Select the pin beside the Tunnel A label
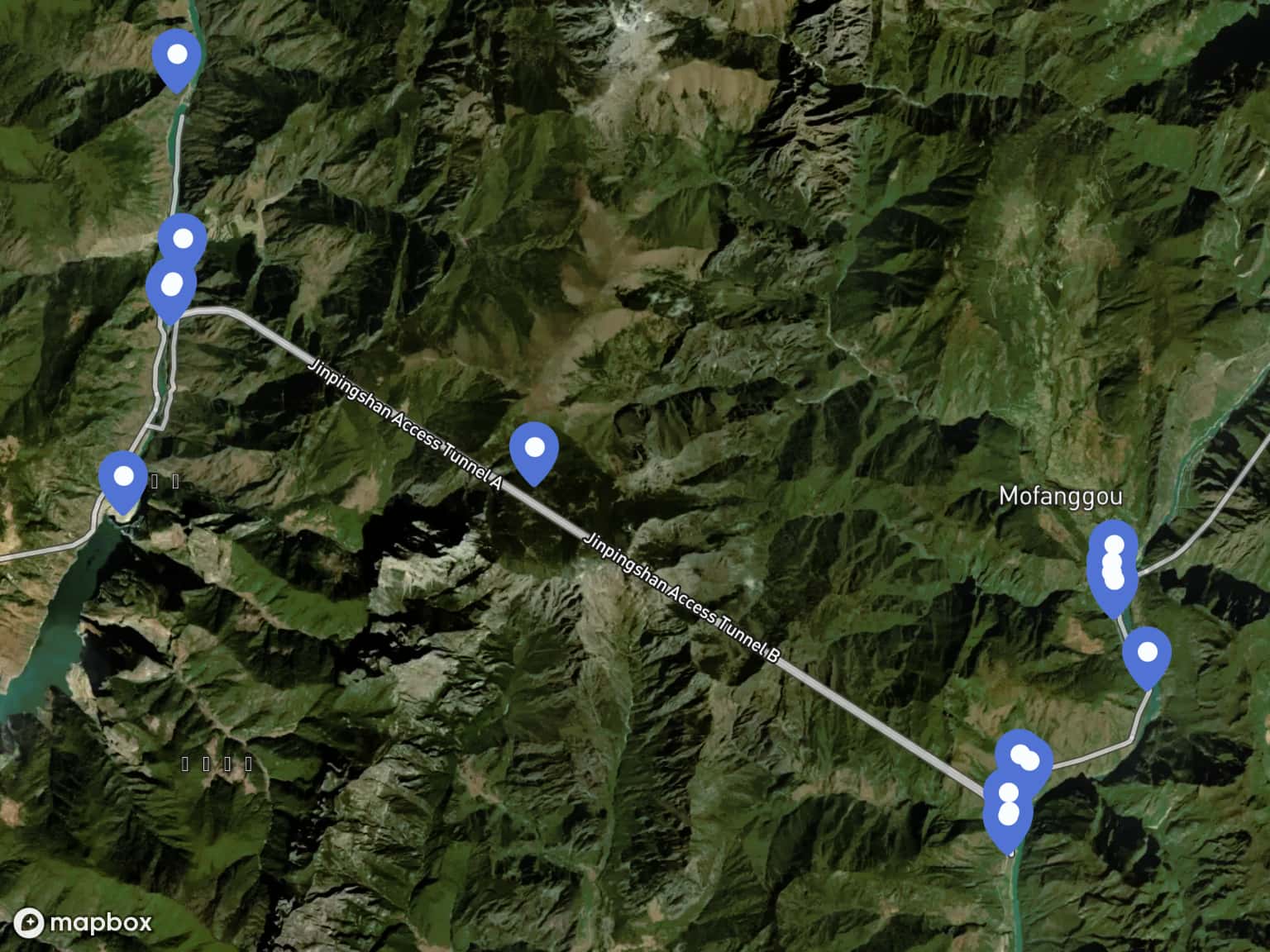The image size is (1270, 952). [534, 451]
